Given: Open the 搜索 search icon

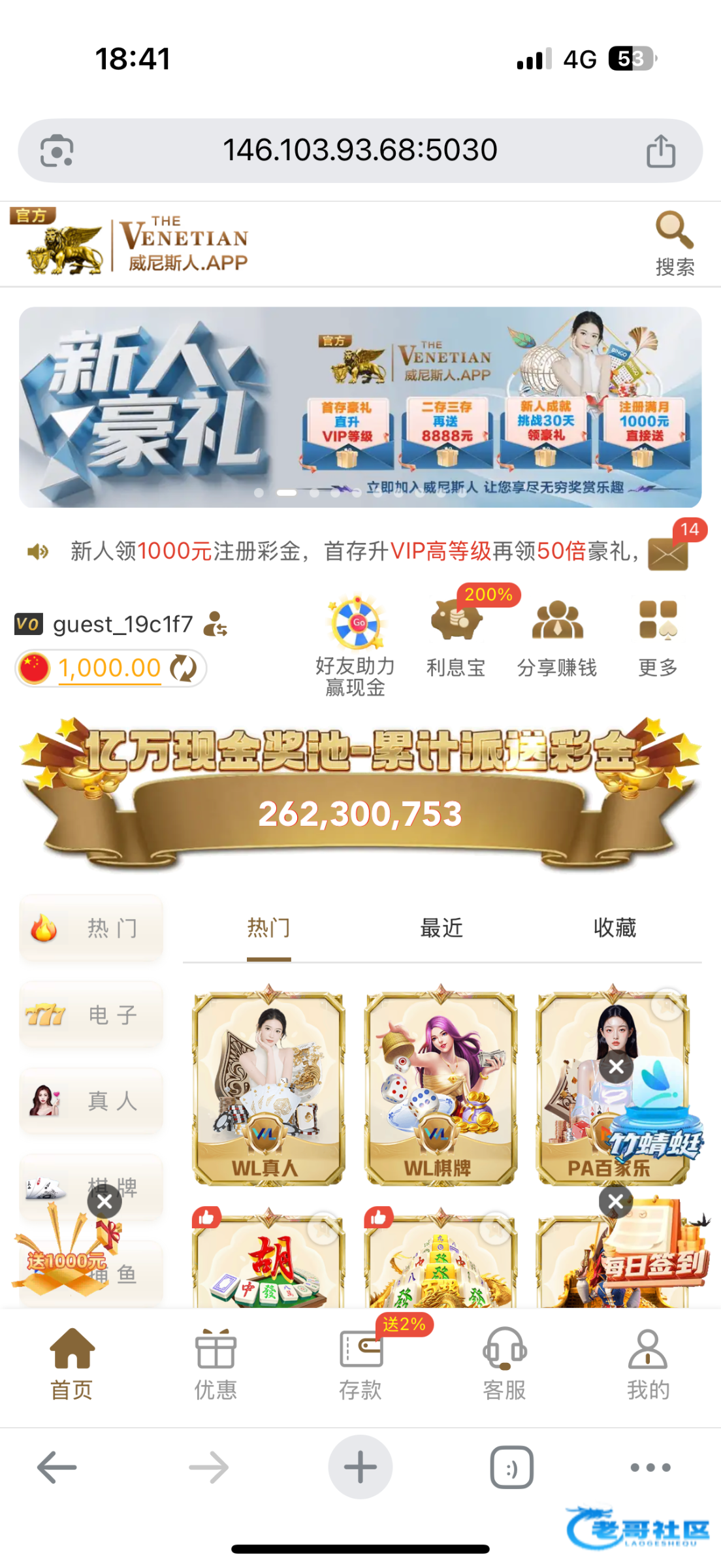Looking at the screenshot, I should [674, 242].
